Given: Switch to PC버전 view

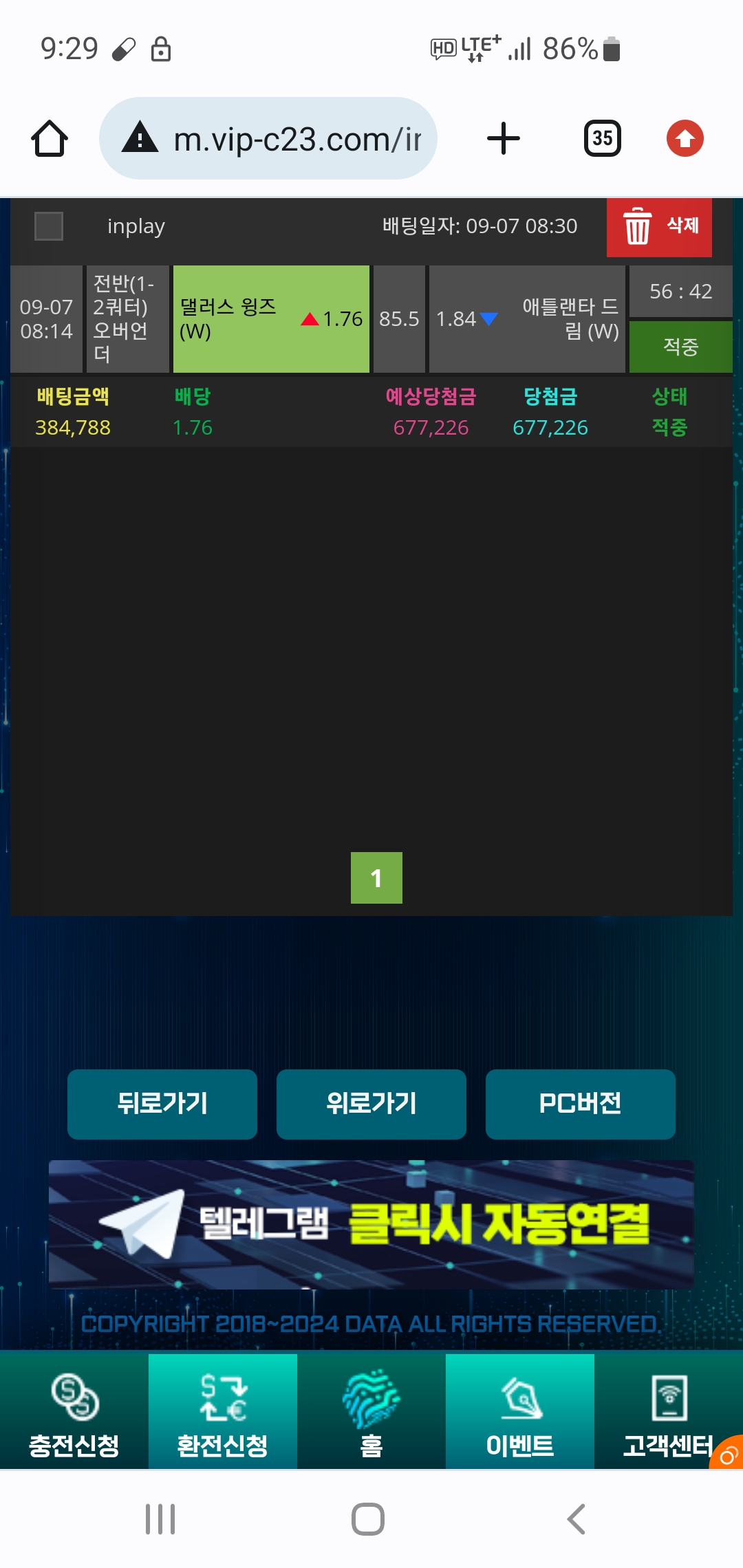Looking at the screenshot, I should pyautogui.click(x=580, y=1104).
